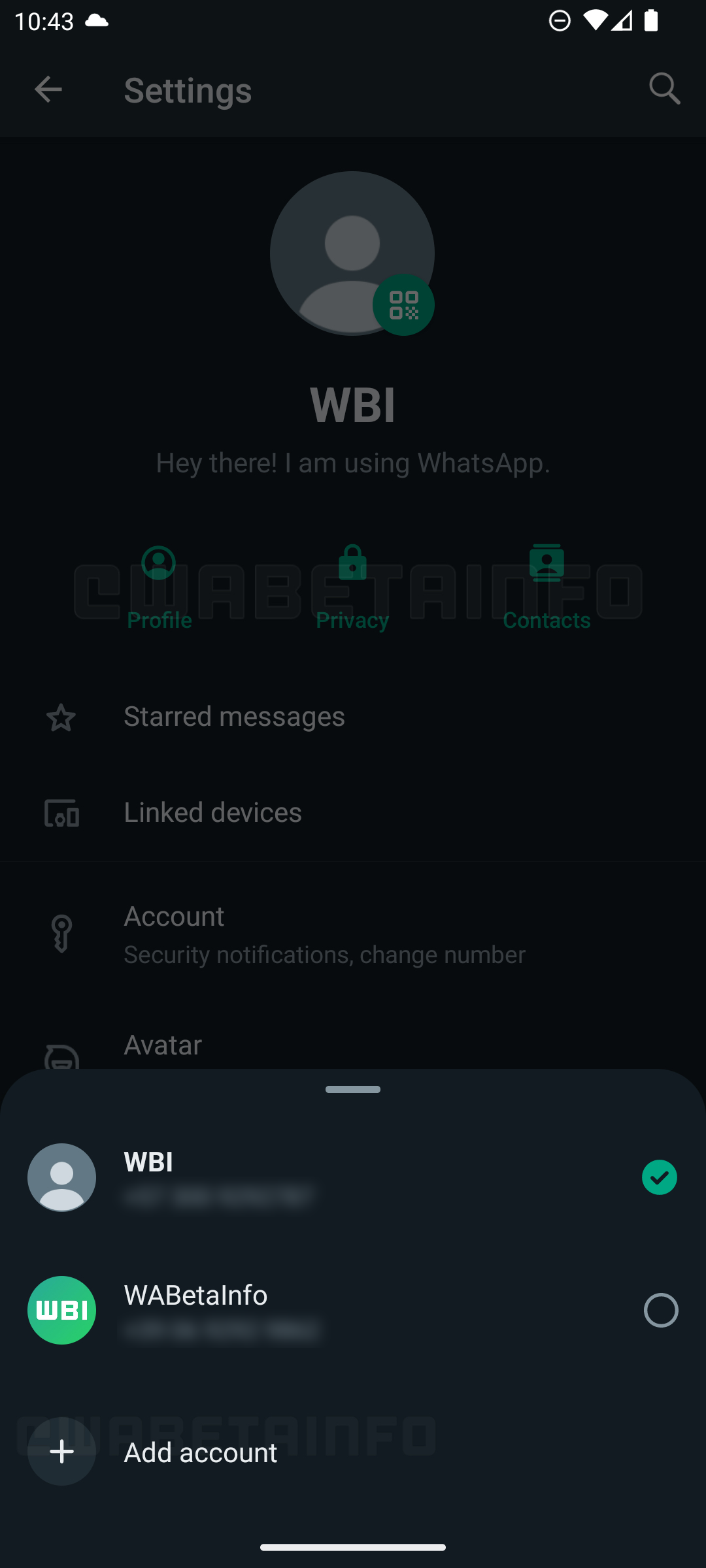The image size is (706, 1568).
Task: Open the QR code scanner on the profile picture
Action: click(405, 304)
